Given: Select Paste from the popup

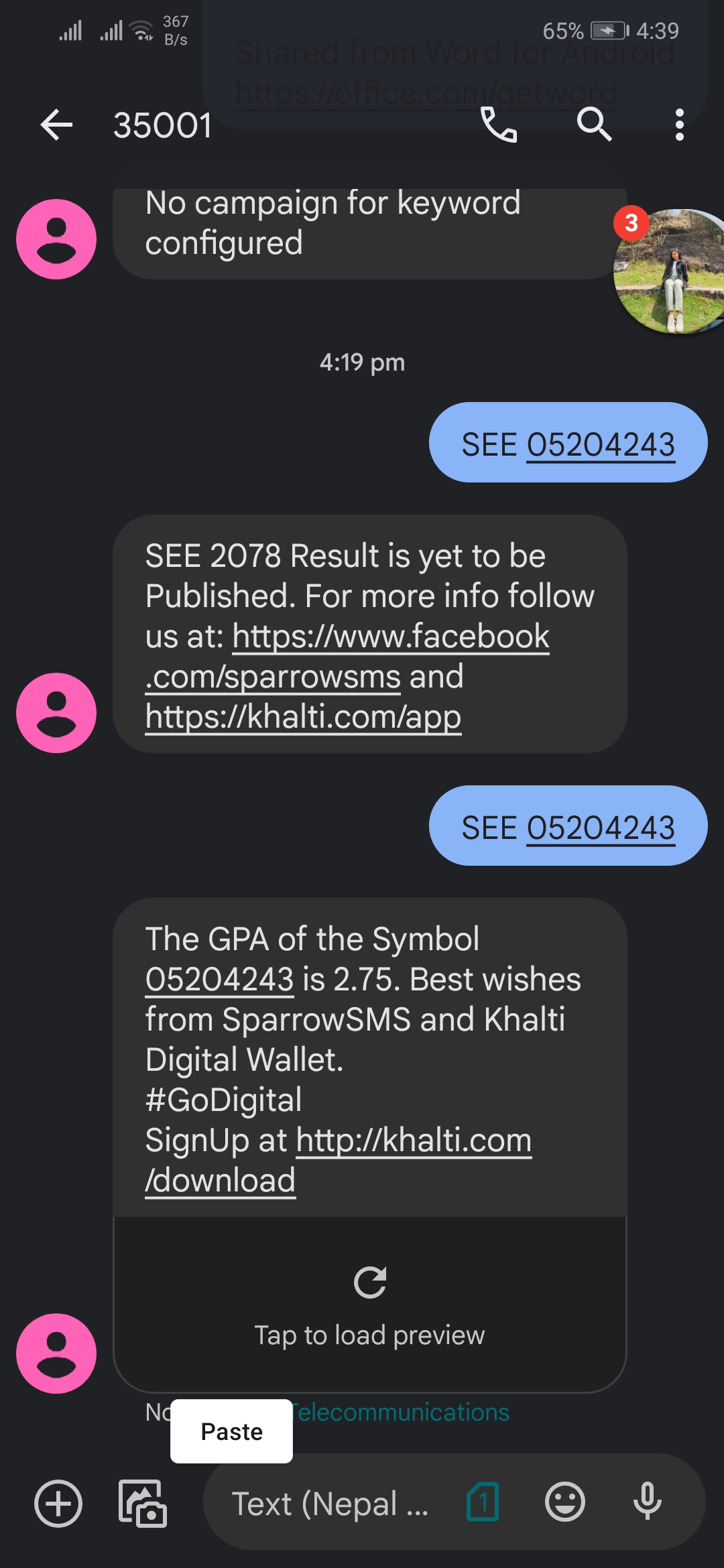Looking at the screenshot, I should pyautogui.click(x=231, y=1431).
